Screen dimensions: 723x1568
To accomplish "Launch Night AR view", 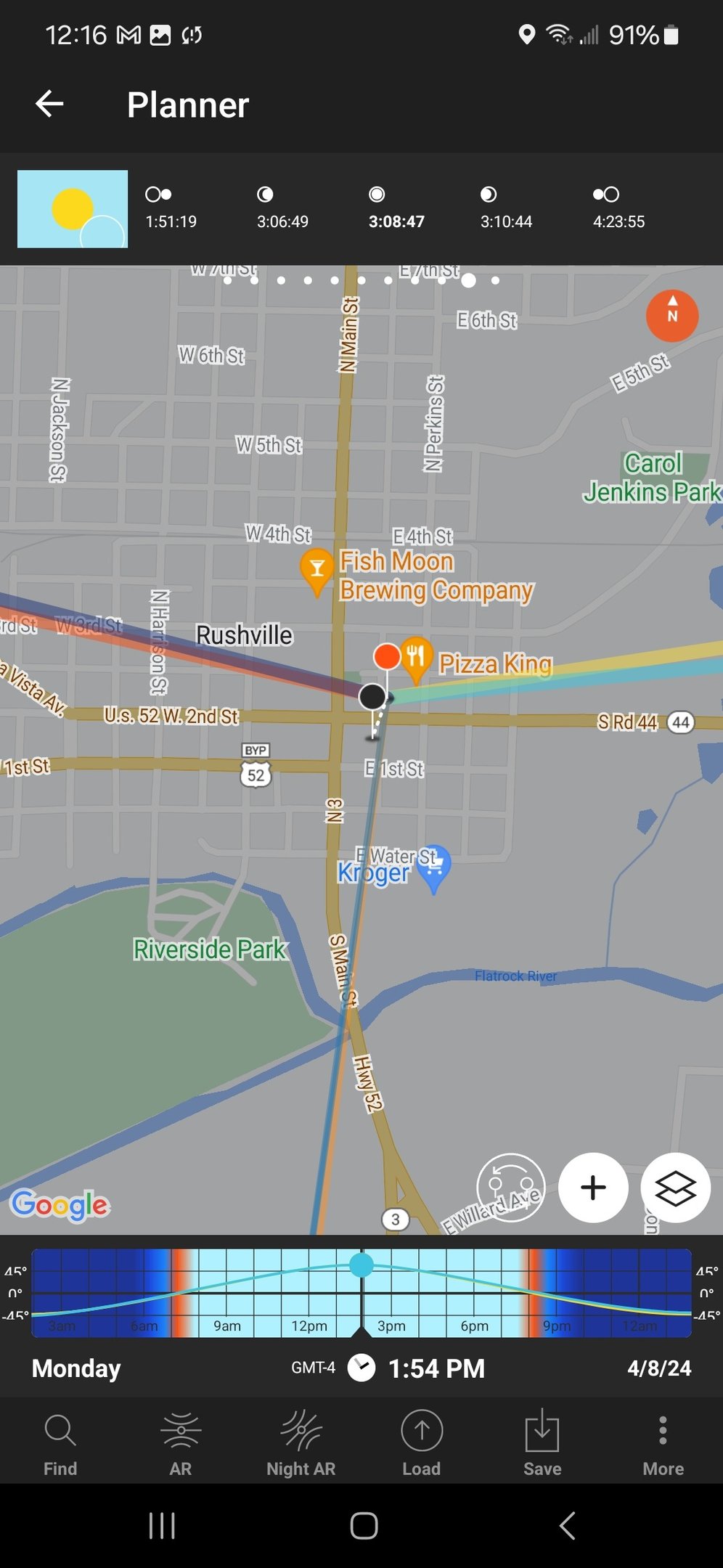I will [301, 1445].
